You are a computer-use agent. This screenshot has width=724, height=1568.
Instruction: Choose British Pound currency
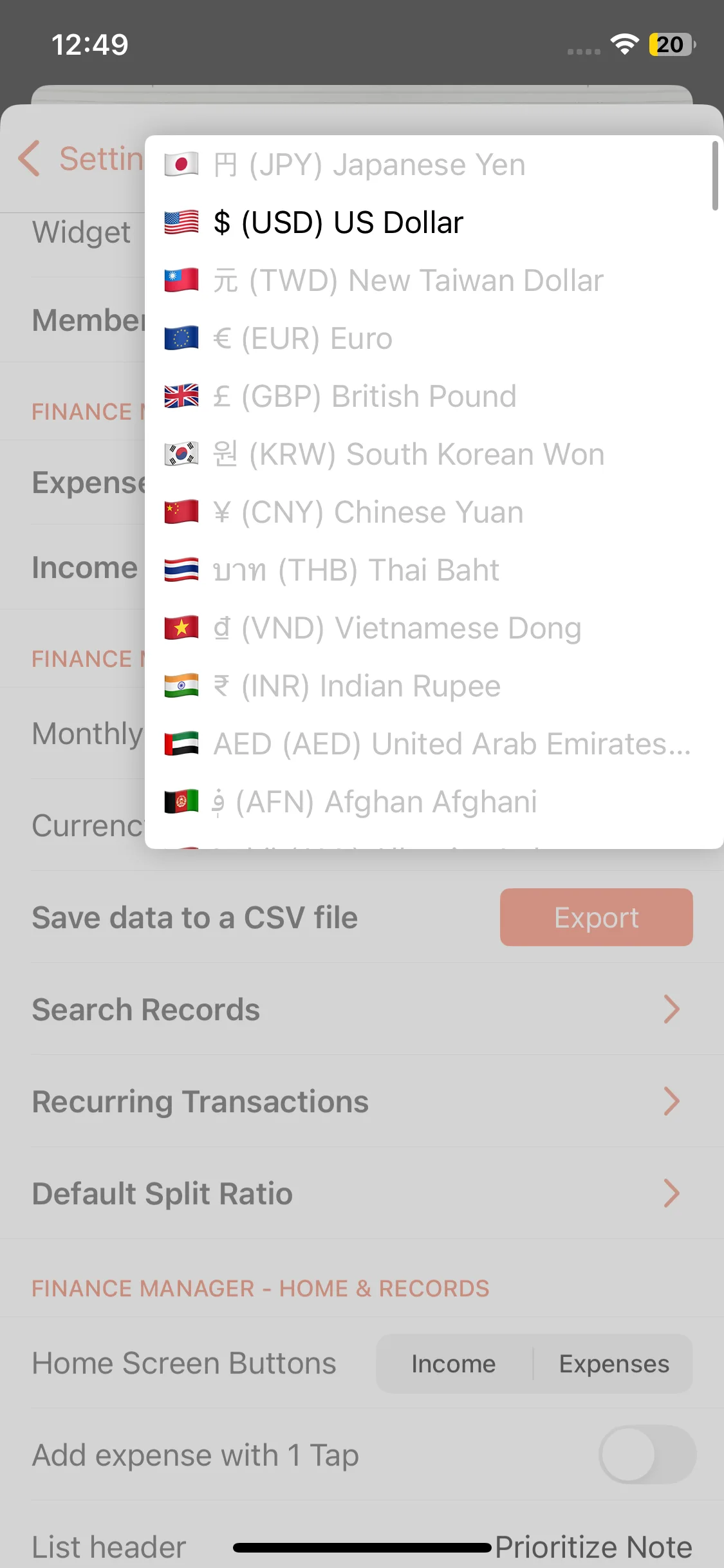click(x=364, y=397)
